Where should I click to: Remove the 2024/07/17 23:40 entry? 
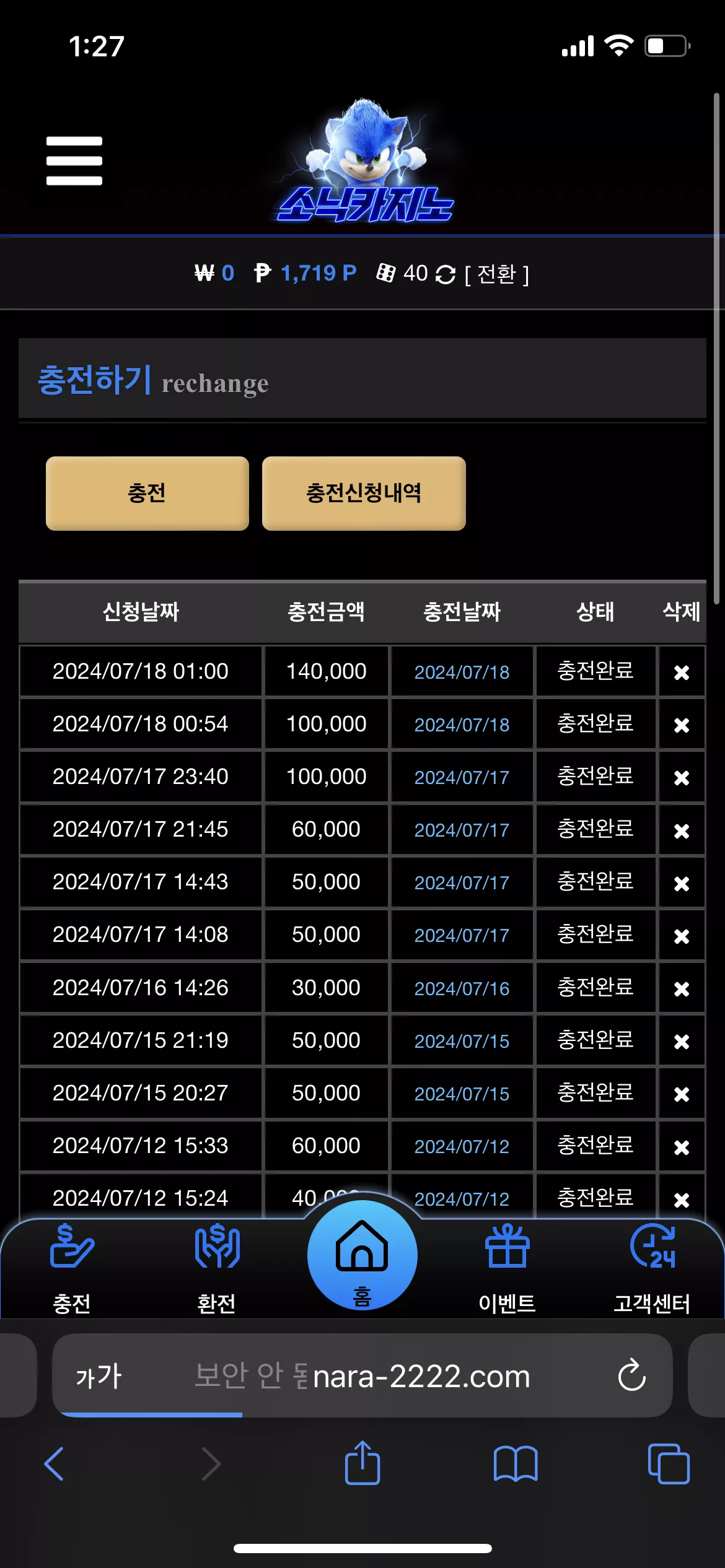tap(682, 777)
